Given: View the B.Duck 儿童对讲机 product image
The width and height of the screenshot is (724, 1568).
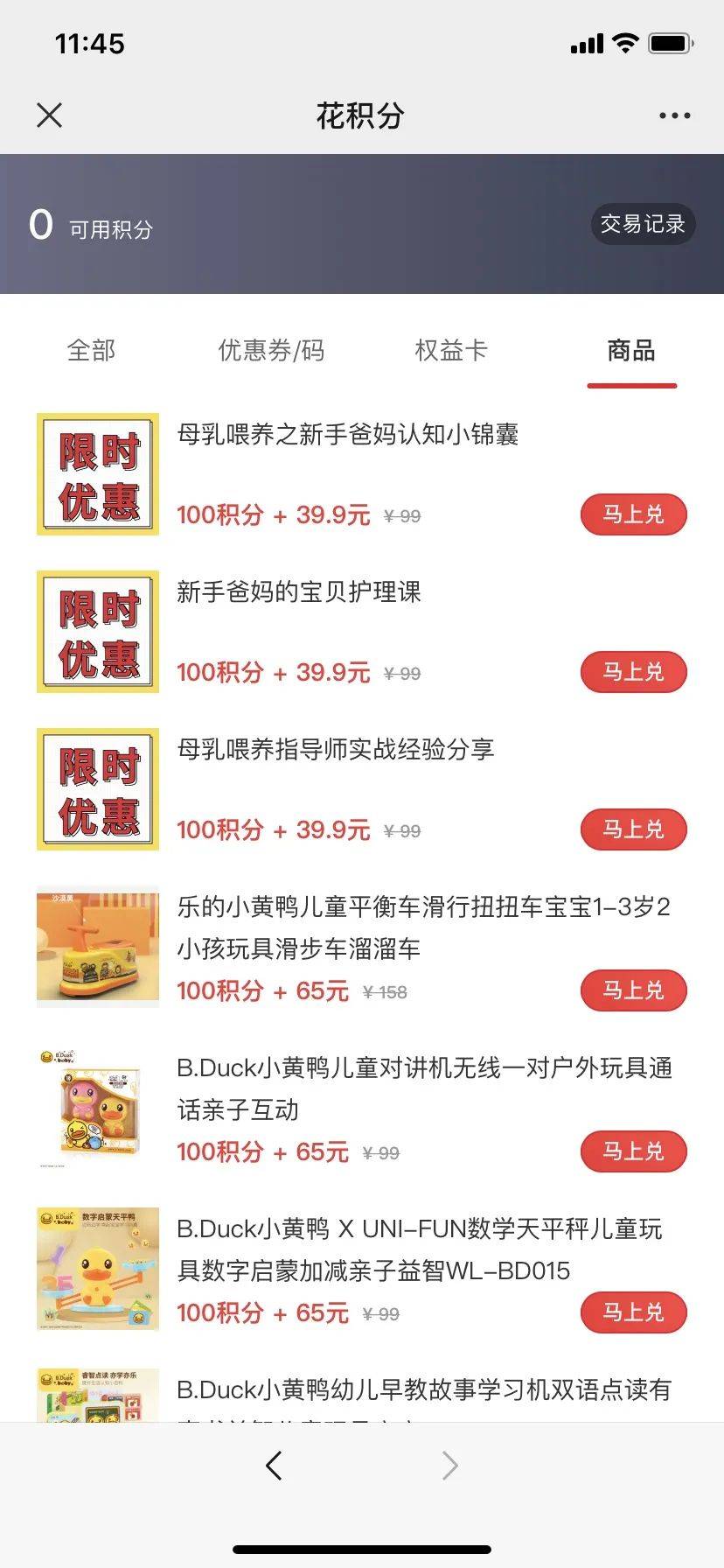Looking at the screenshot, I should pyautogui.click(x=98, y=1108).
